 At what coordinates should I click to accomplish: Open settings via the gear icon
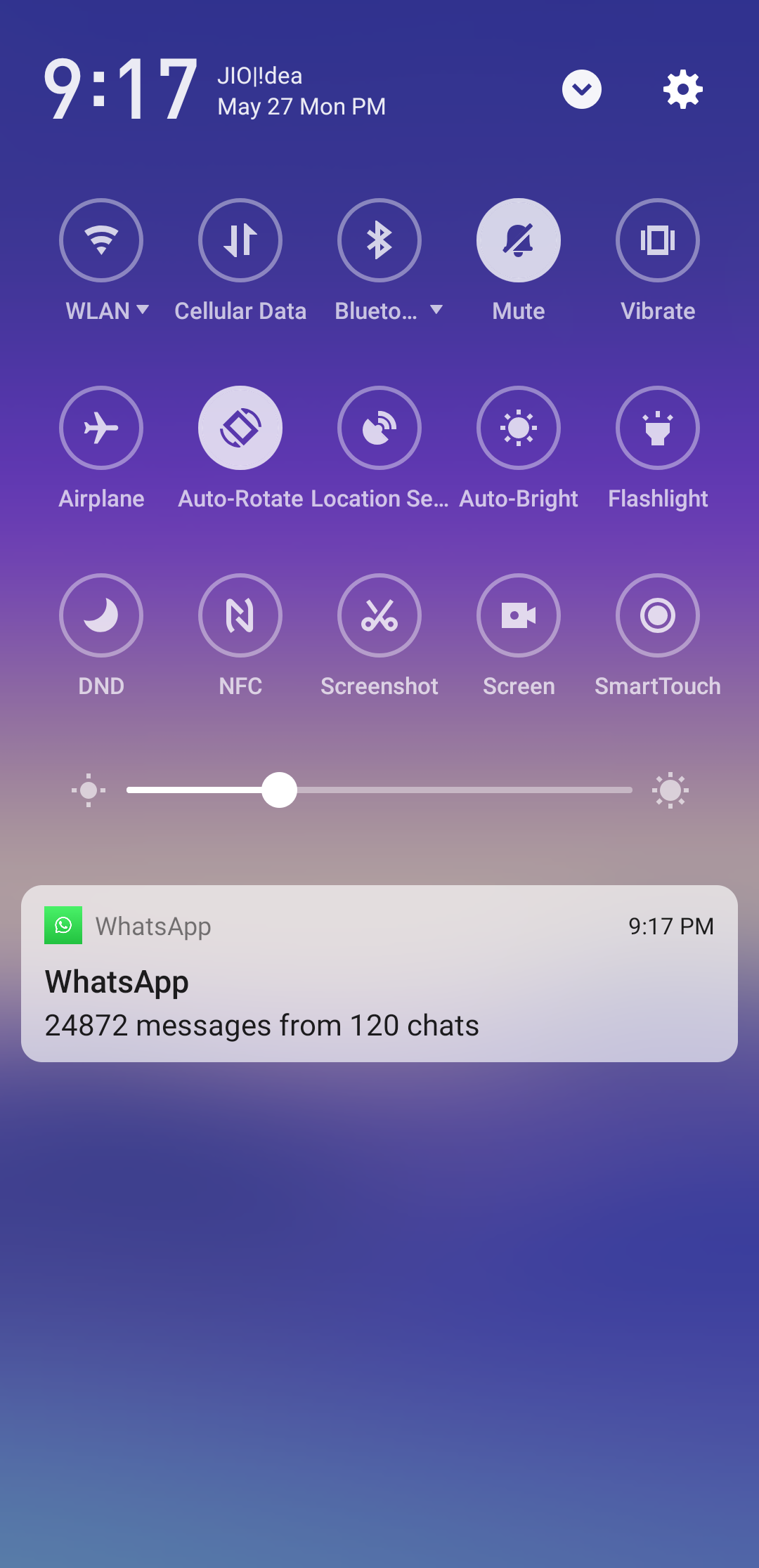coord(683,89)
